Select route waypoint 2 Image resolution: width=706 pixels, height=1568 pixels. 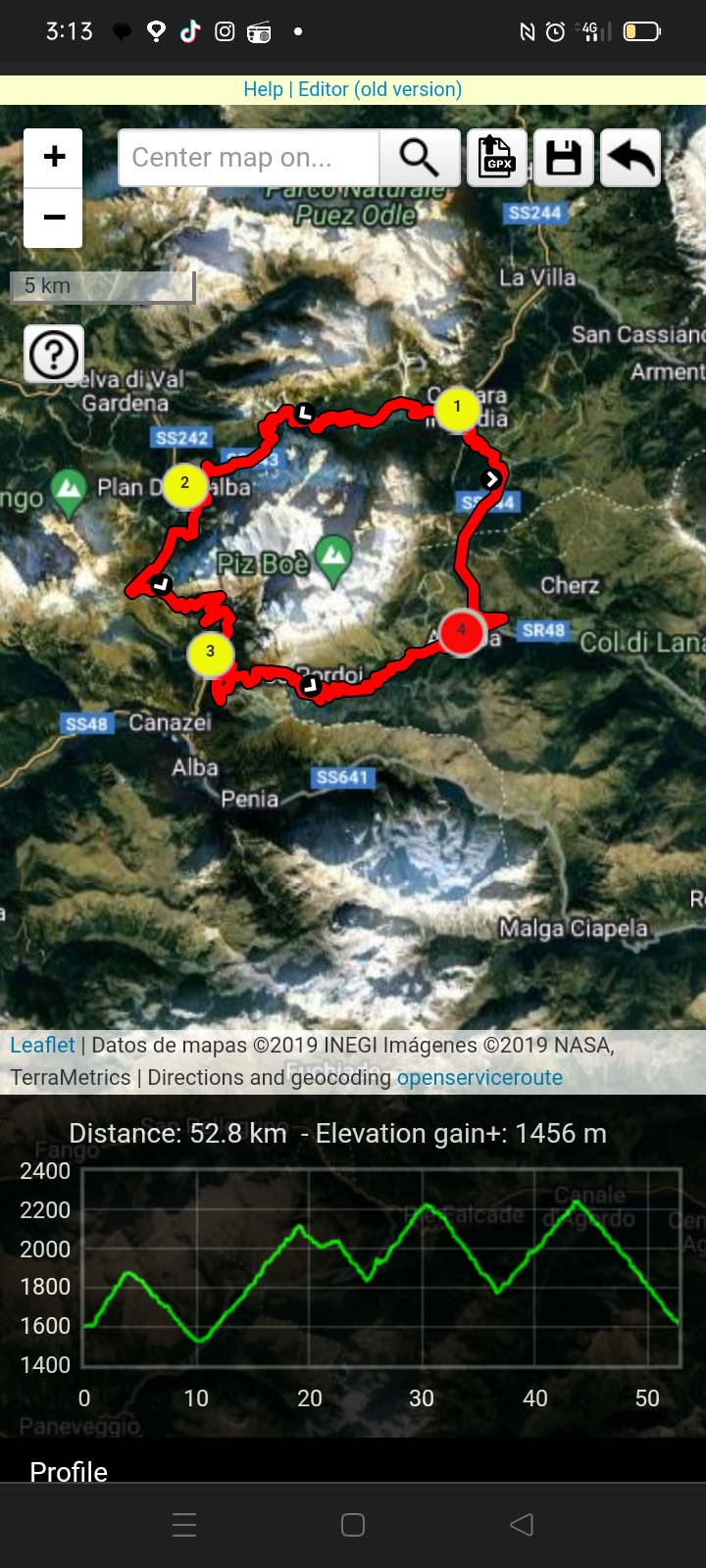(185, 484)
